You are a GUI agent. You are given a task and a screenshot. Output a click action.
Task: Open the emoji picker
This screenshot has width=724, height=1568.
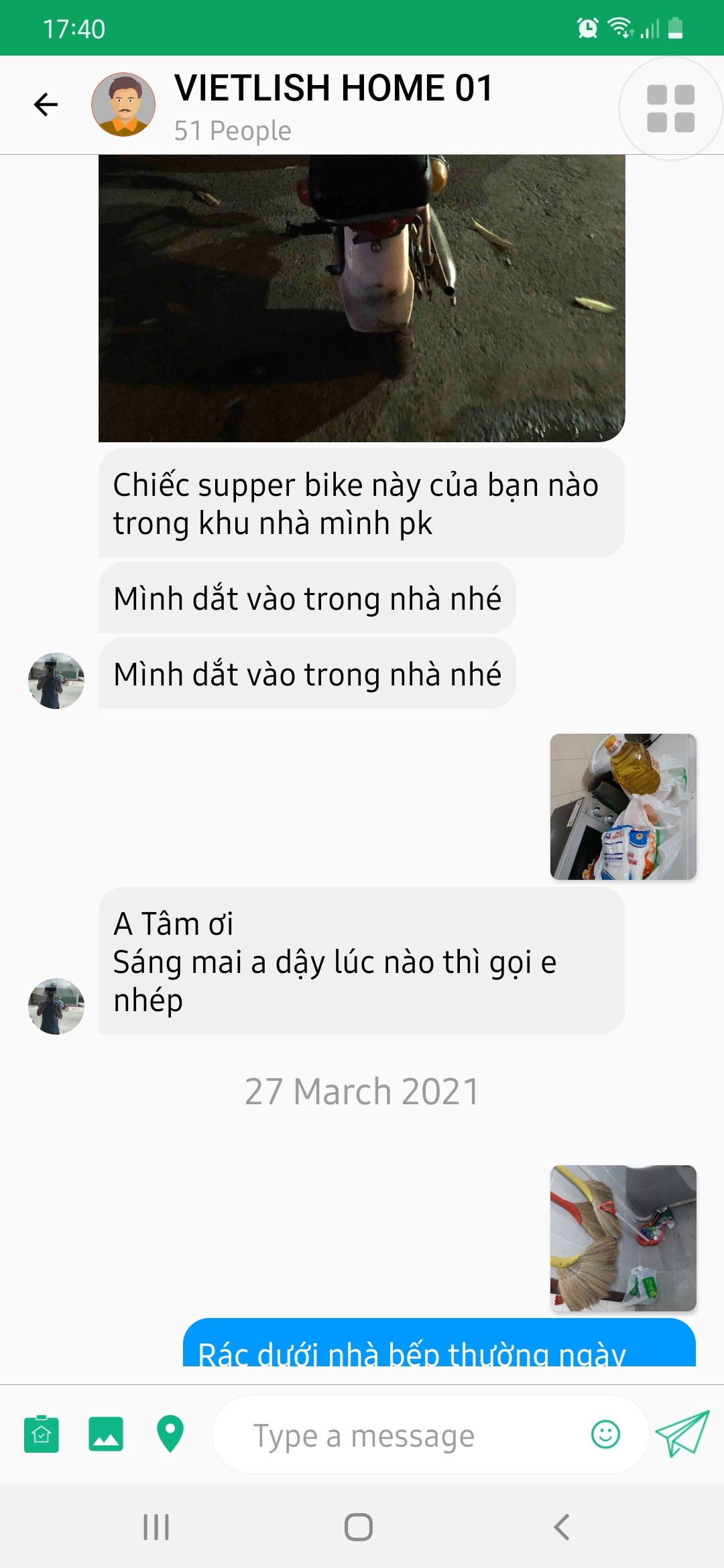pos(605,1434)
